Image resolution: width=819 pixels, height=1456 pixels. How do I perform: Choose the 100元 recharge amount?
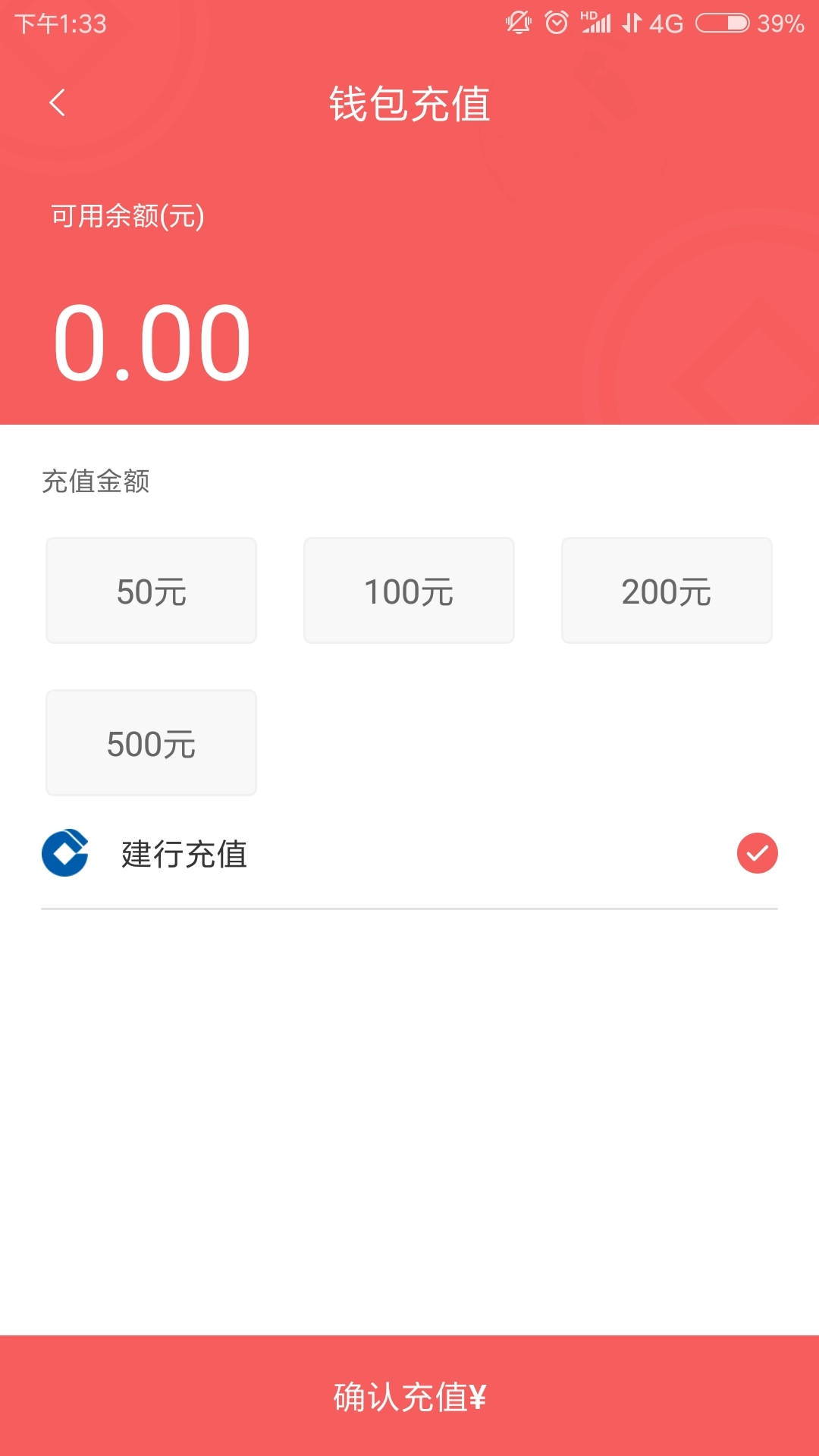409,589
